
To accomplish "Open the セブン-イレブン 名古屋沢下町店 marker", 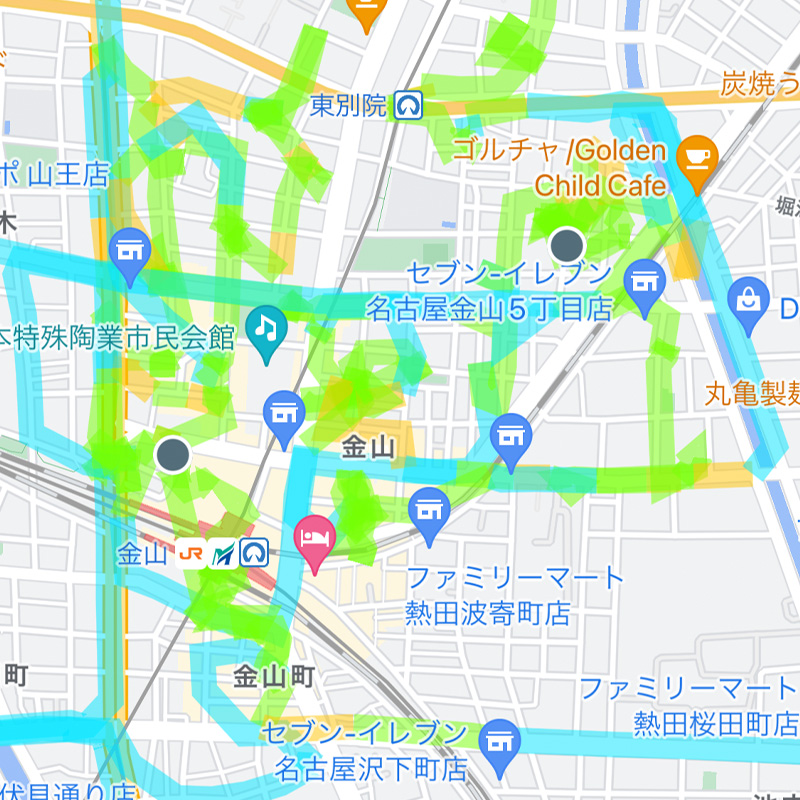I will coord(499,741).
